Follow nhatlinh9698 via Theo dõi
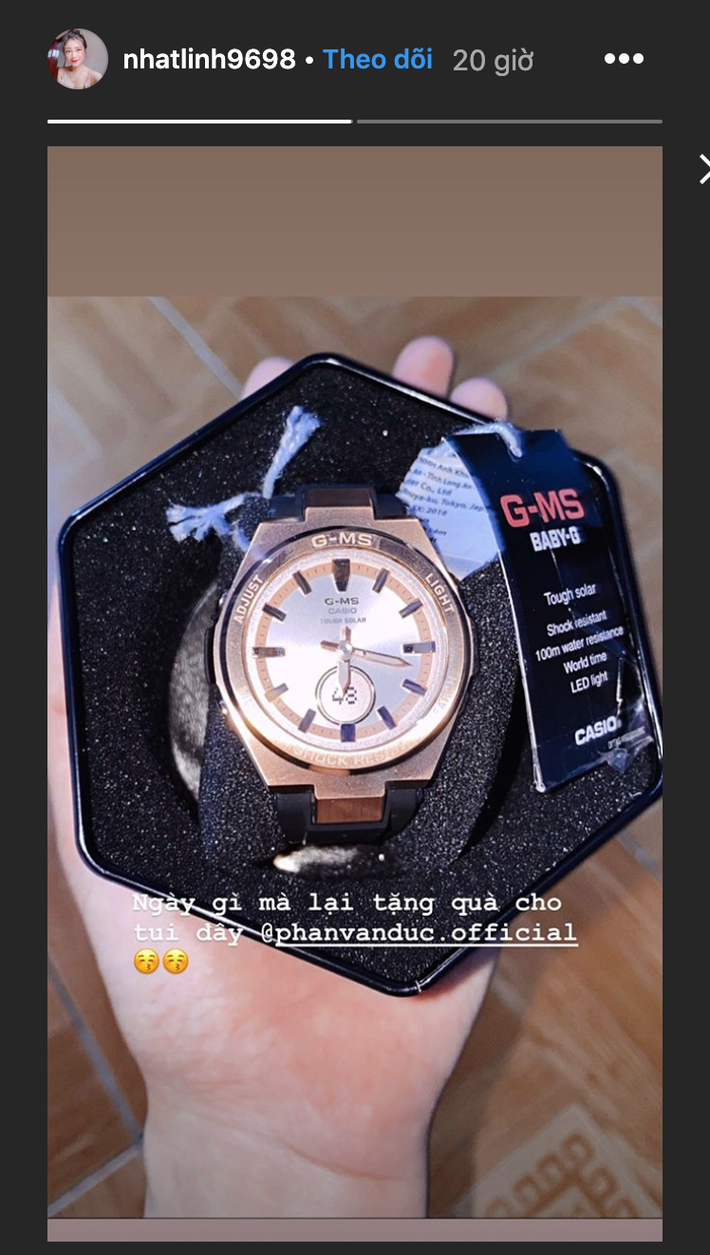710x1255 pixels. coord(378,60)
